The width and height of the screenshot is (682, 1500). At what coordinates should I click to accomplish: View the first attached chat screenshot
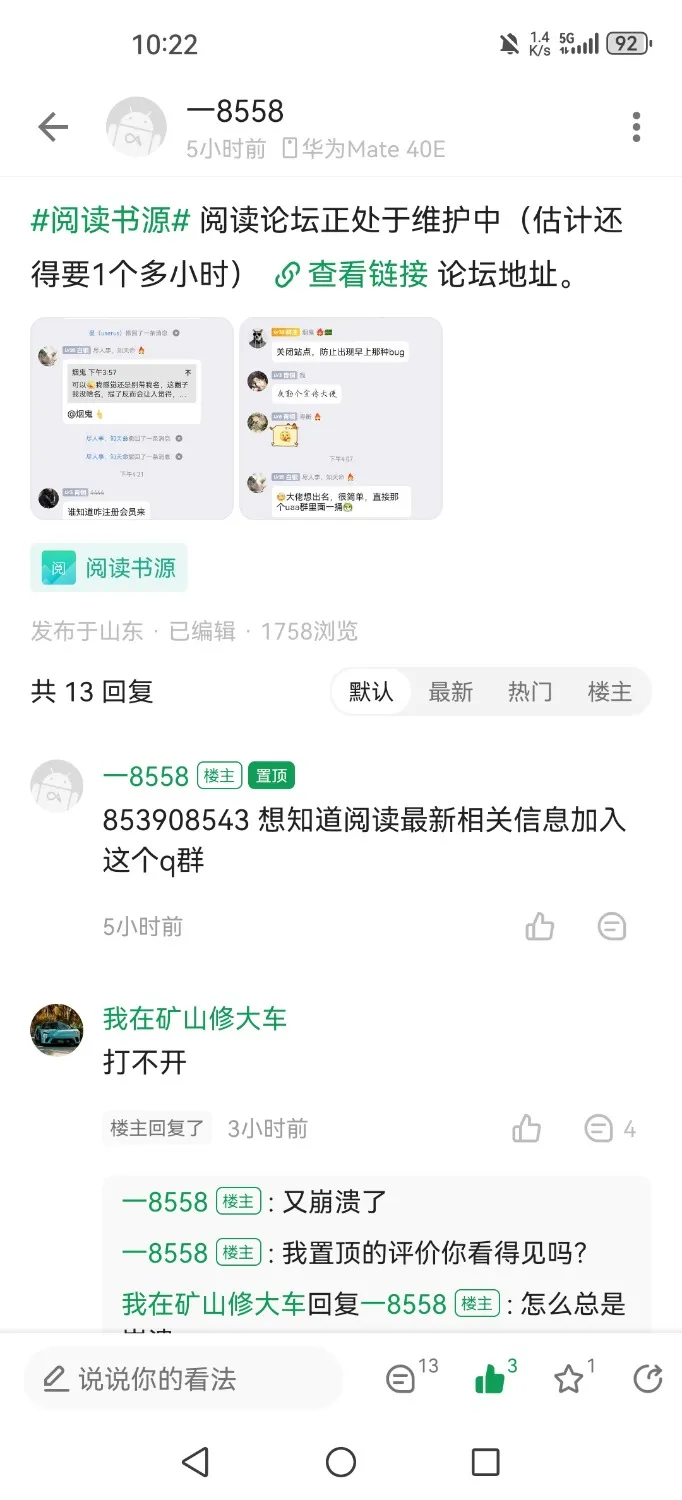coord(131,418)
